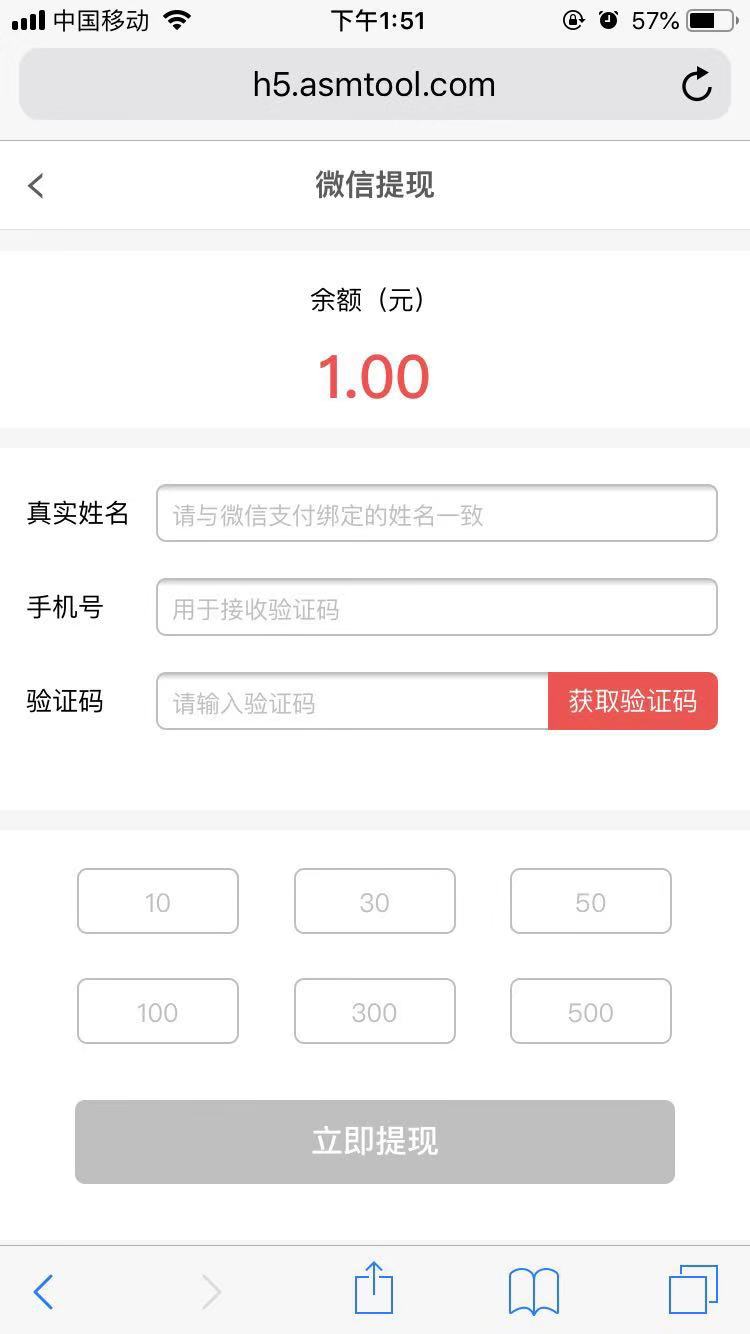Show open browser tabs
This screenshot has width=750, height=1334.
point(693,1290)
